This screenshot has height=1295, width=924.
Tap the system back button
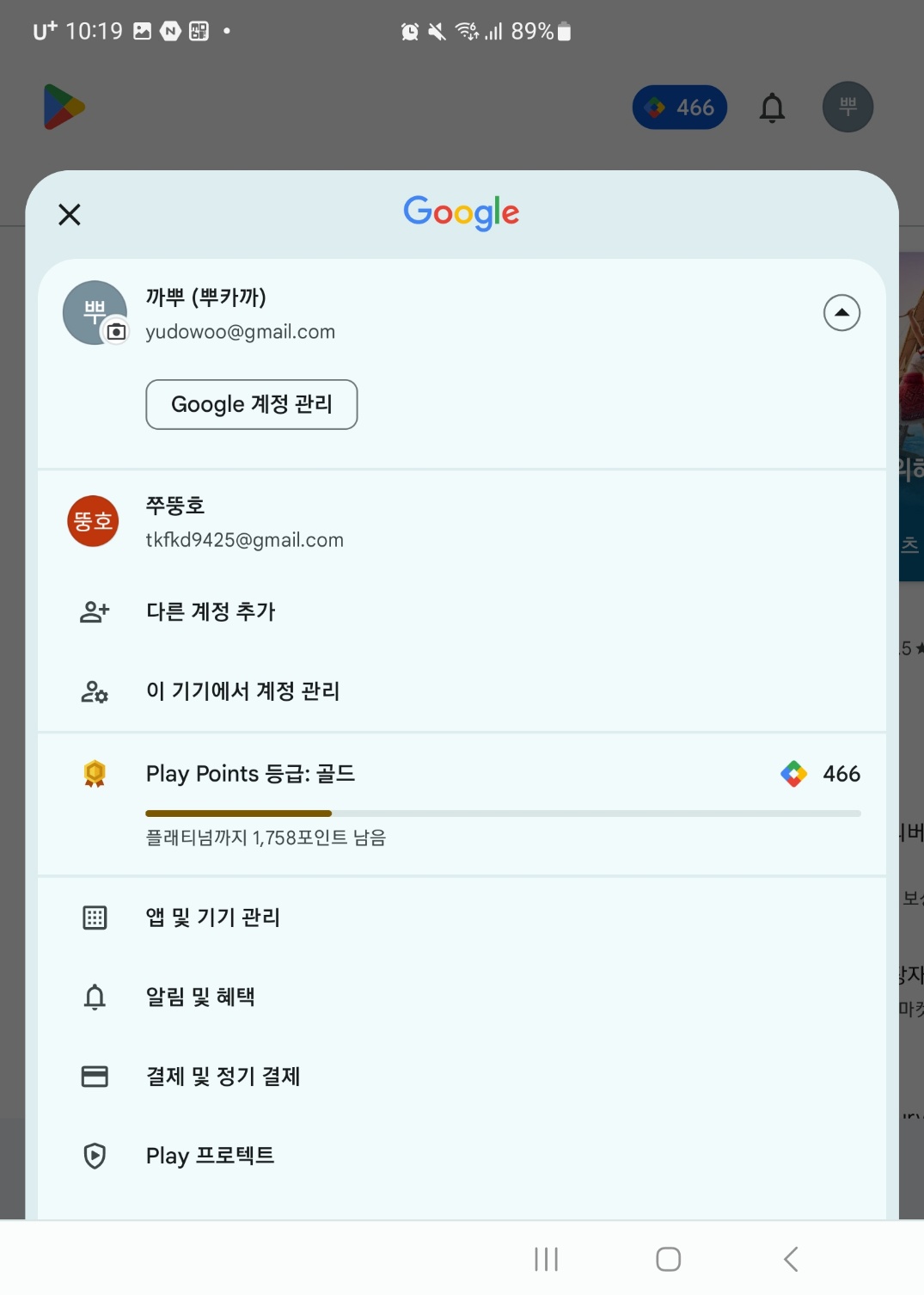tap(791, 1259)
